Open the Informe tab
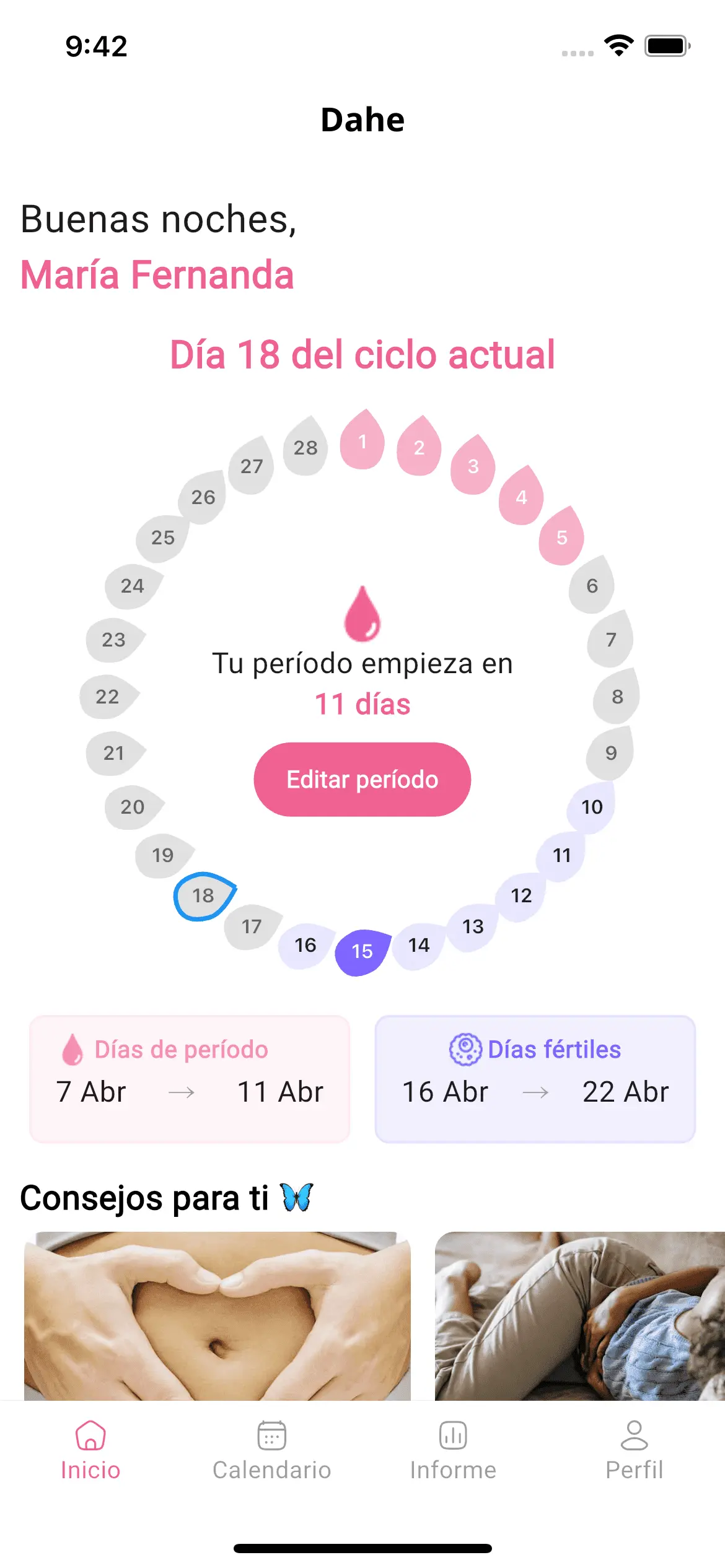The height and width of the screenshot is (1568, 725). click(453, 1450)
